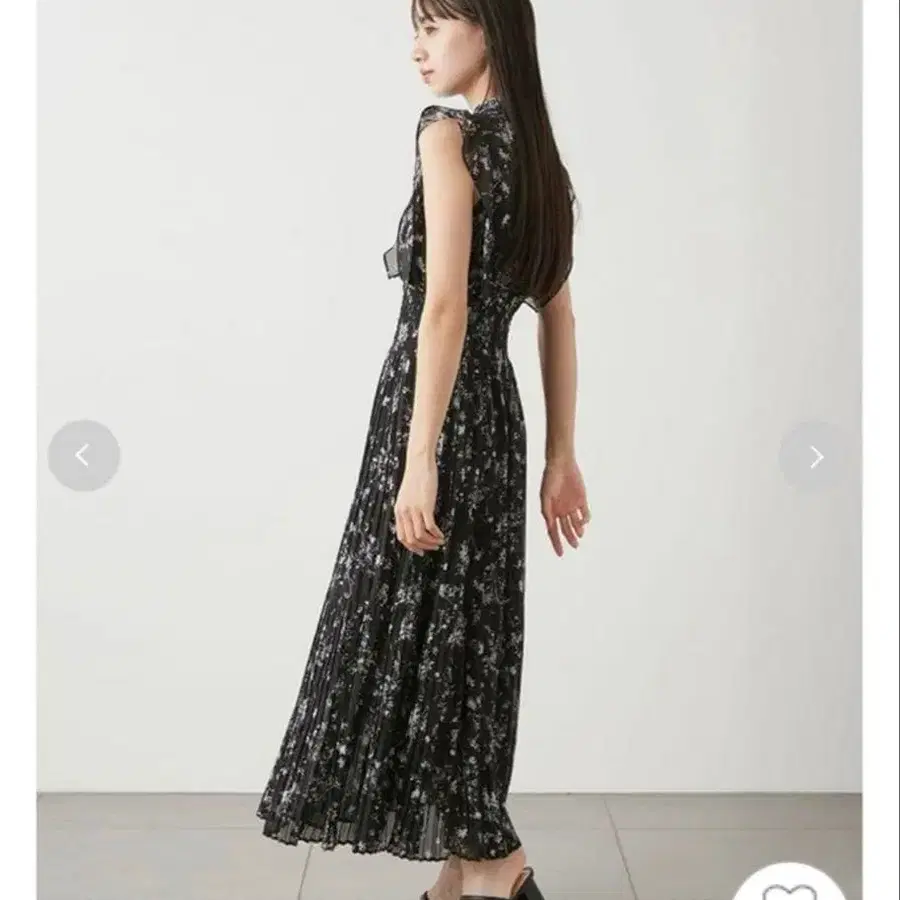This screenshot has width=900, height=900.
Task: Show the next product photo
Action: [815, 457]
